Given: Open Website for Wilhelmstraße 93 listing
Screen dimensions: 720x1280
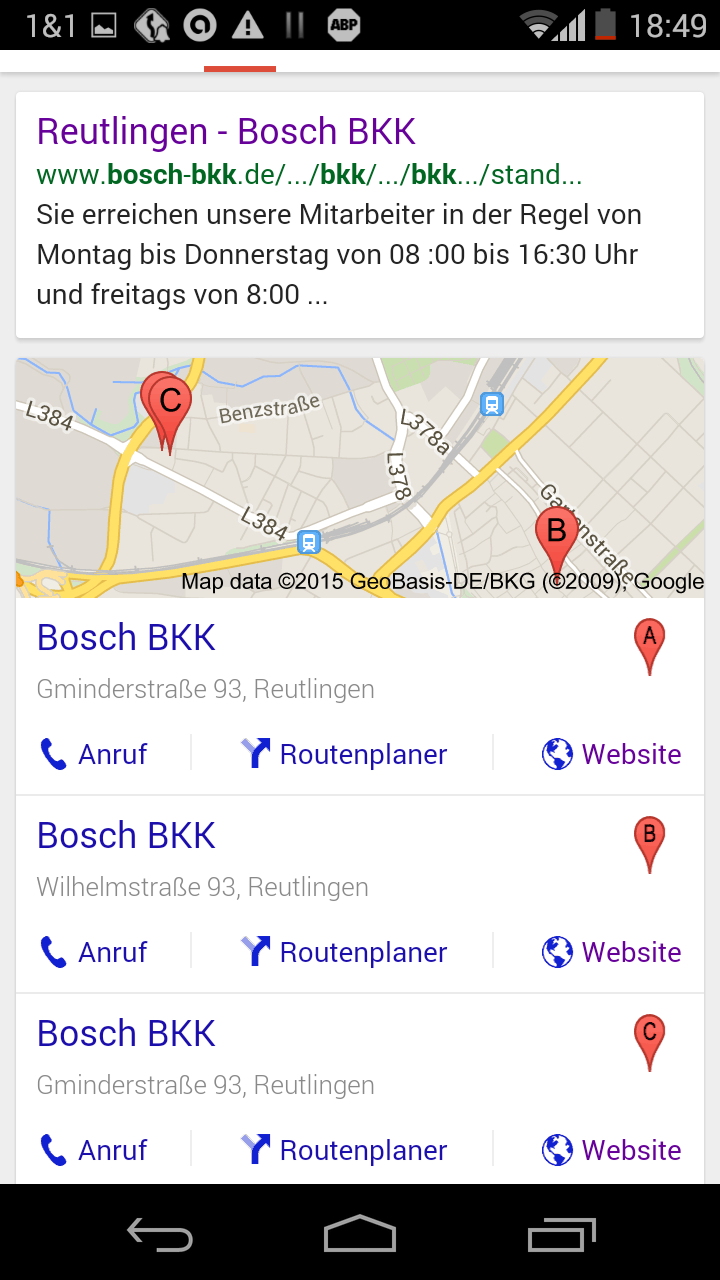Looking at the screenshot, I should pyautogui.click(x=611, y=952).
